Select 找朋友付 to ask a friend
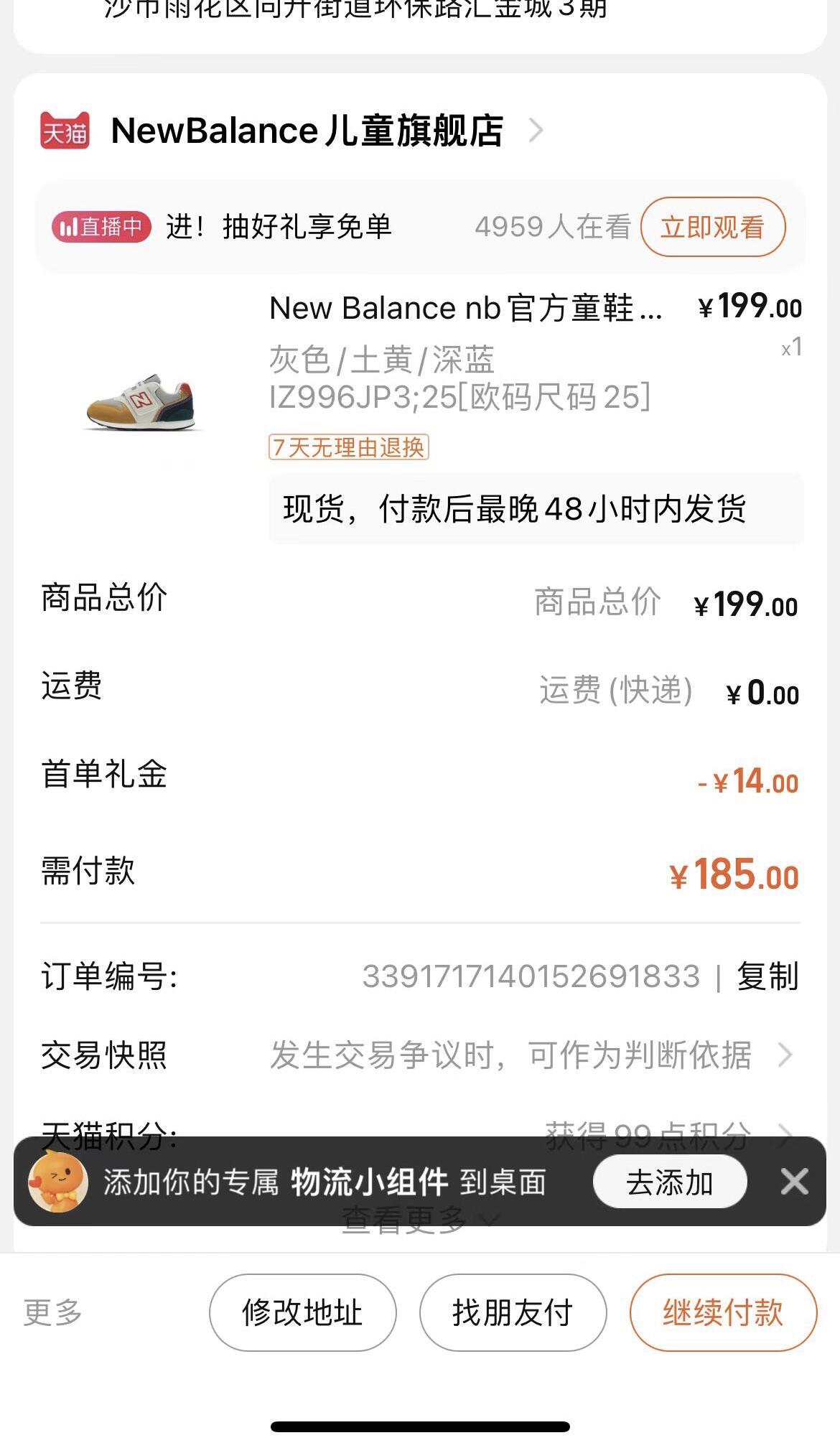 (x=513, y=1312)
